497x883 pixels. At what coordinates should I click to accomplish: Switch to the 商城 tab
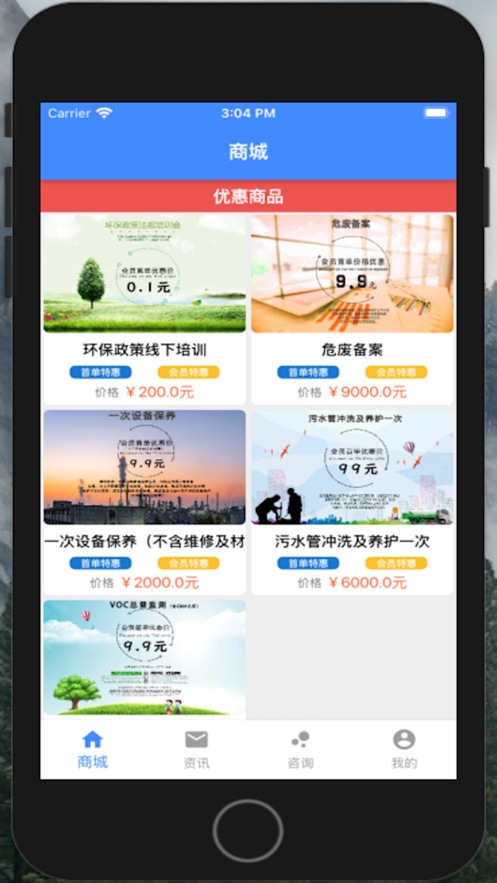[93, 750]
